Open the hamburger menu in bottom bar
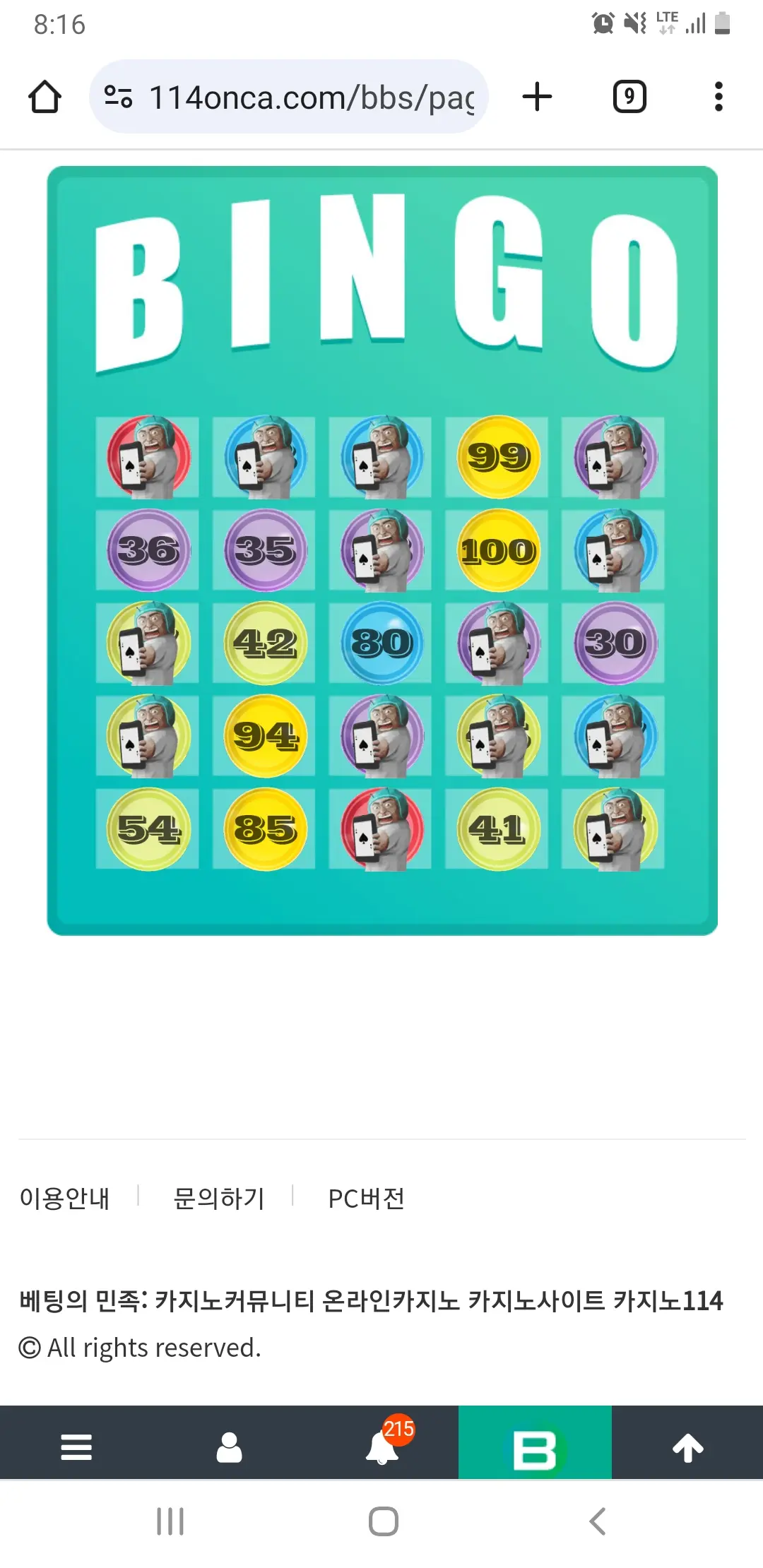This screenshot has width=763, height=1568. tap(76, 1447)
